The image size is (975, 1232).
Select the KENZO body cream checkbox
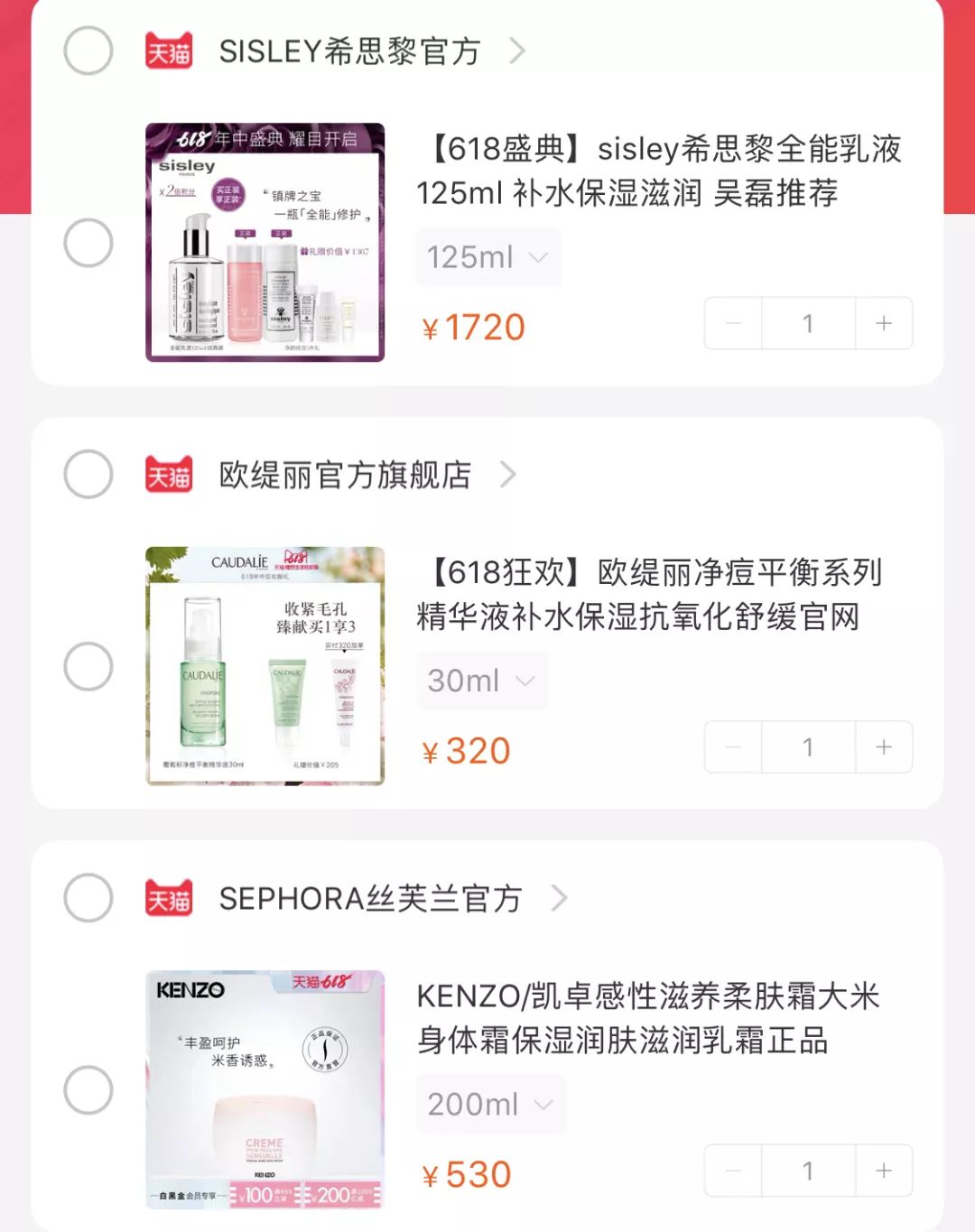pos(88,1088)
